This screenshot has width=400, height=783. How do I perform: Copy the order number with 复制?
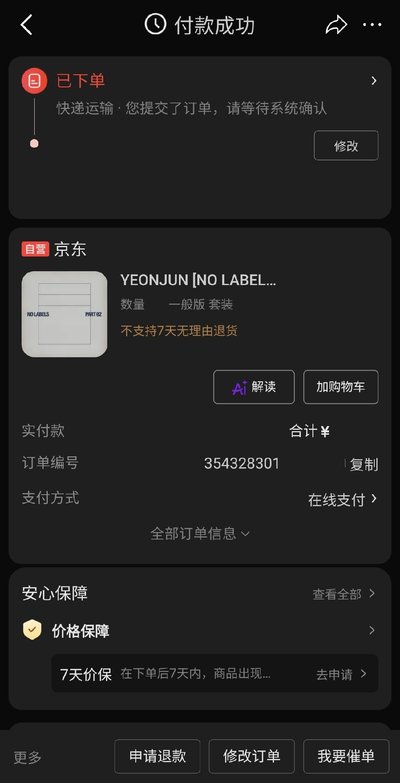(364, 464)
